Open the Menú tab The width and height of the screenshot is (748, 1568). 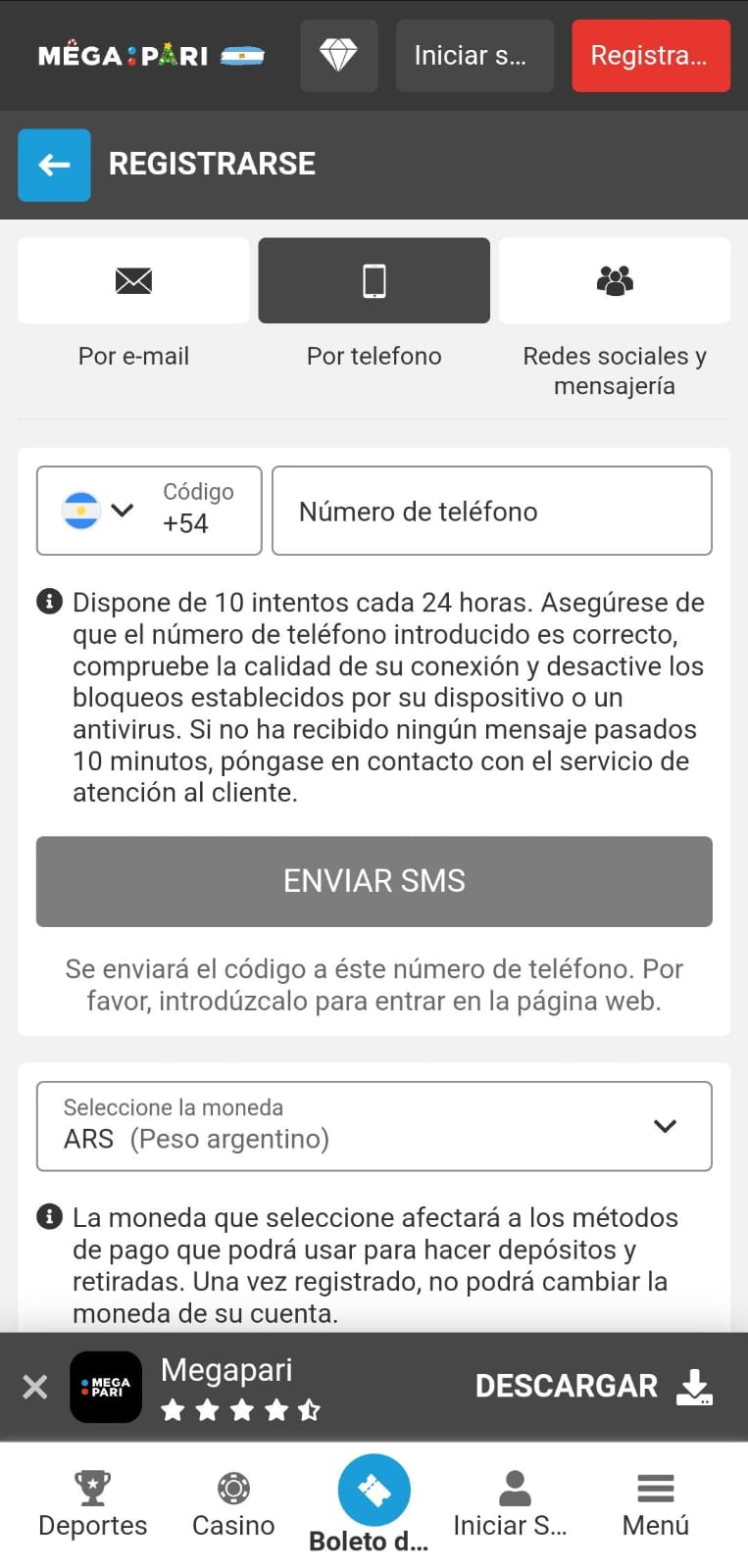pyautogui.click(x=655, y=1504)
